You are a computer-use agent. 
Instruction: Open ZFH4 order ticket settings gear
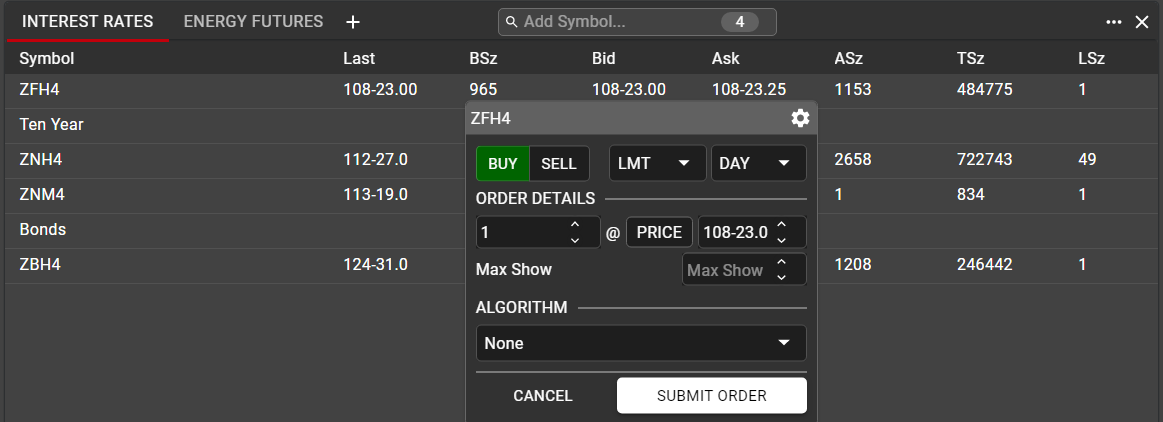(800, 118)
